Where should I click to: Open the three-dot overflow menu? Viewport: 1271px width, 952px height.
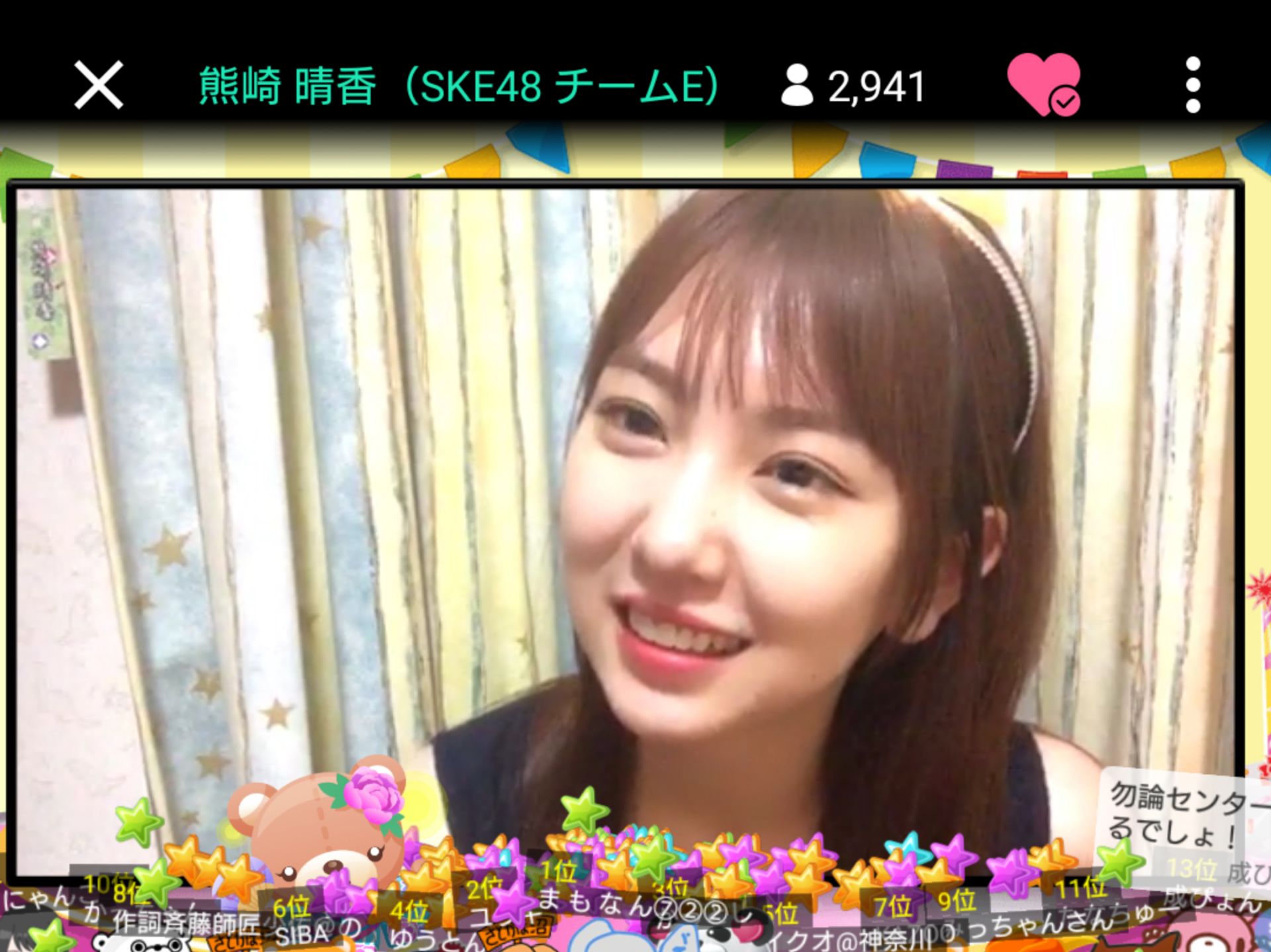tap(1193, 85)
